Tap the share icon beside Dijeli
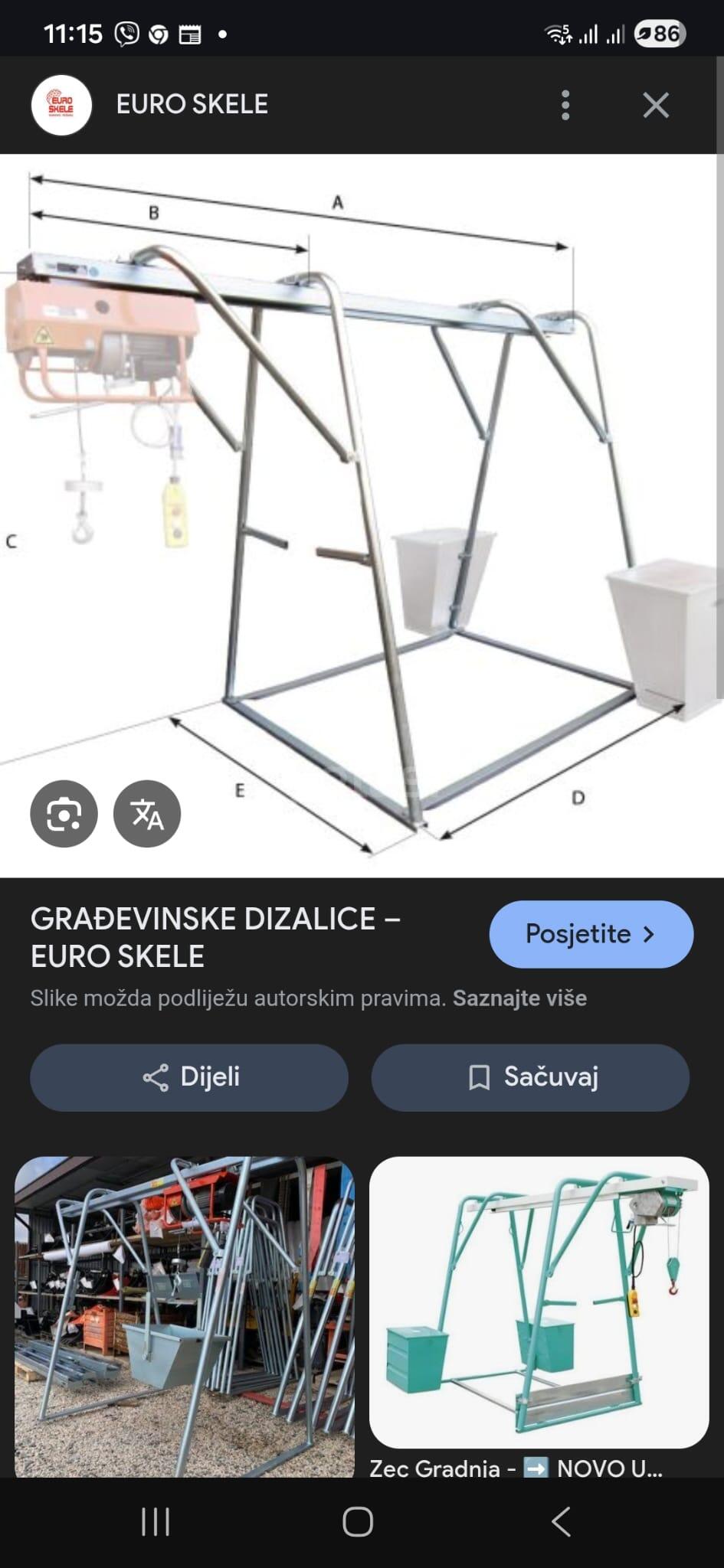The width and height of the screenshot is (724, 1568). (x=157, y=1076)
